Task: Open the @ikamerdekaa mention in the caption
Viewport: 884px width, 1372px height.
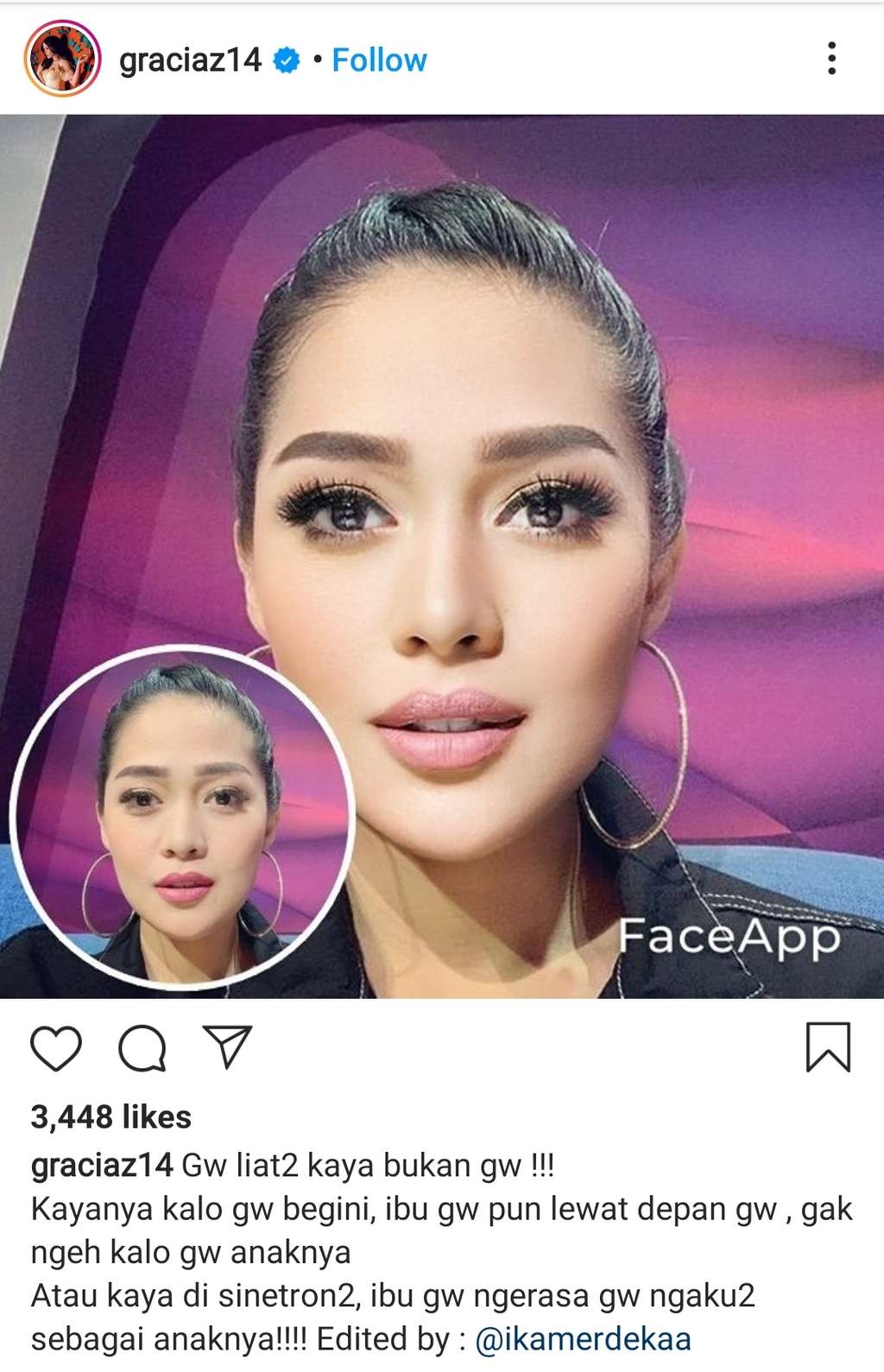Action: pyautogui.click(x=583, y=1339)
